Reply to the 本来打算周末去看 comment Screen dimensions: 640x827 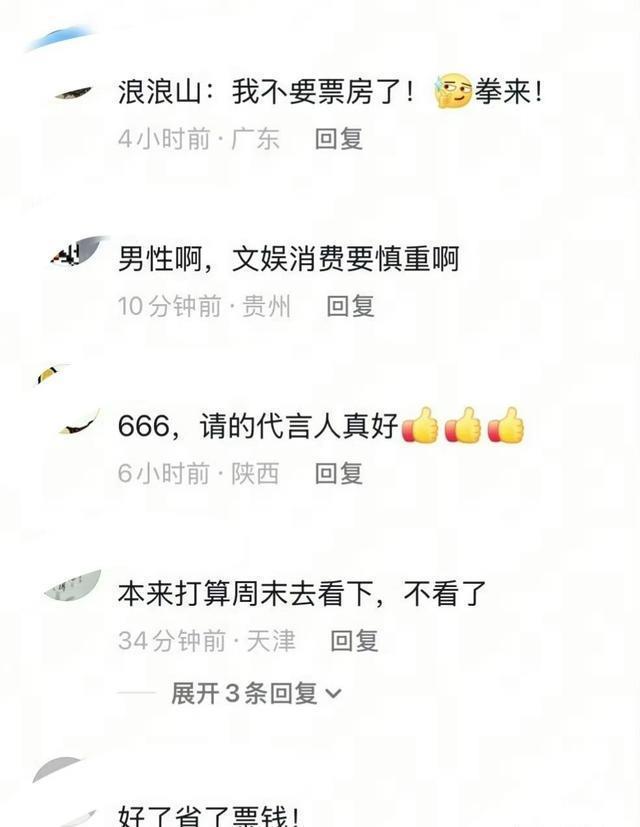(x=354, y=640)
